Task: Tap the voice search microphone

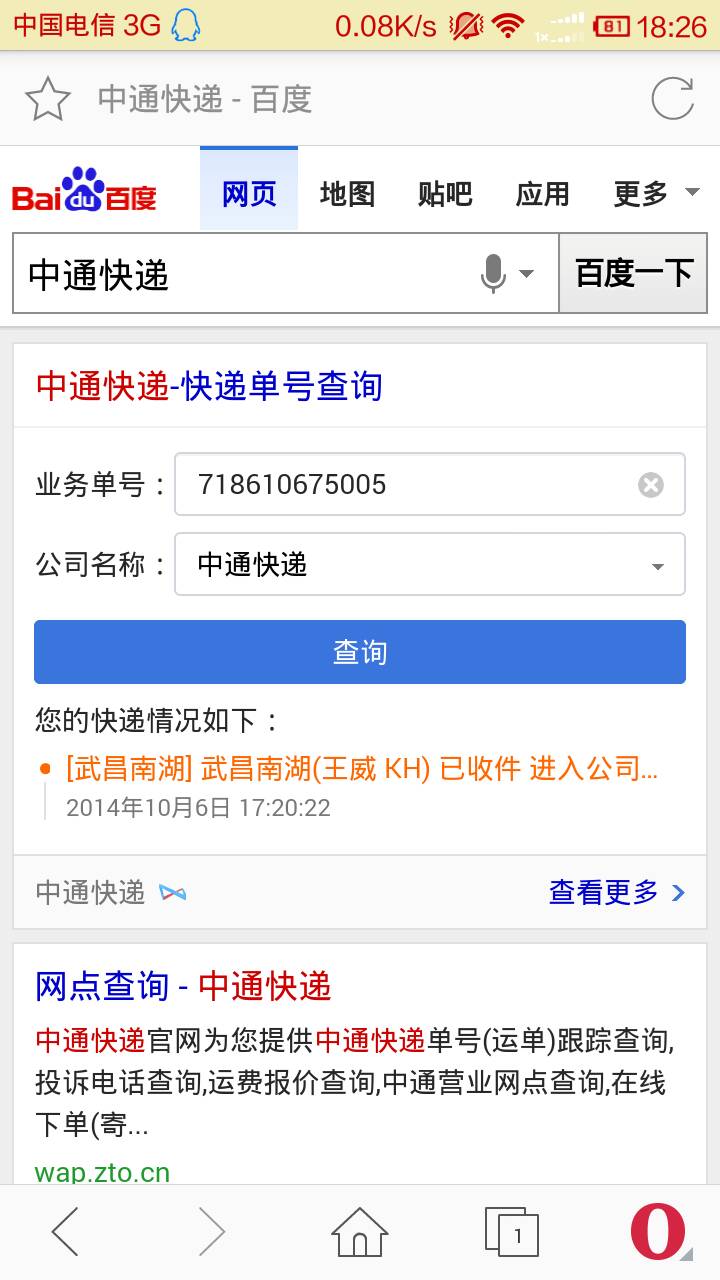Action: 492,273
